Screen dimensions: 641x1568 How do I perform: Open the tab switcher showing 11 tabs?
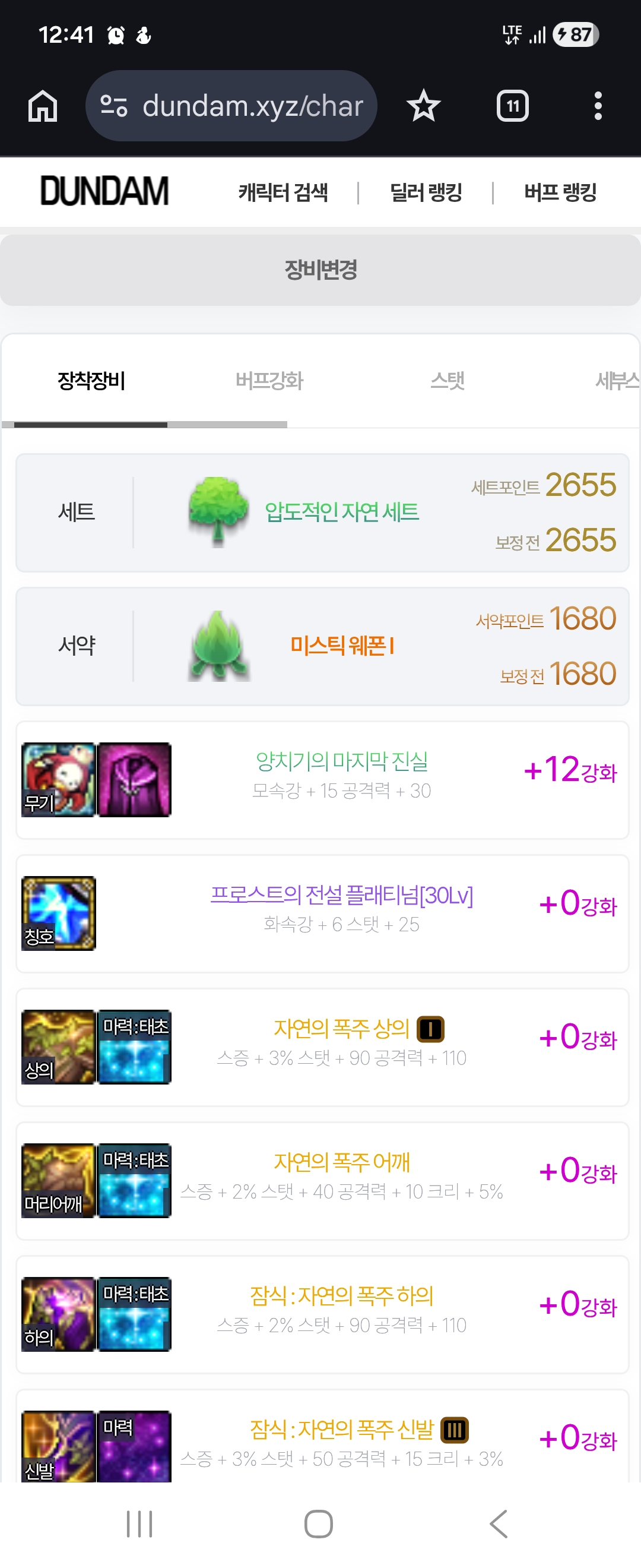point(513,106)
